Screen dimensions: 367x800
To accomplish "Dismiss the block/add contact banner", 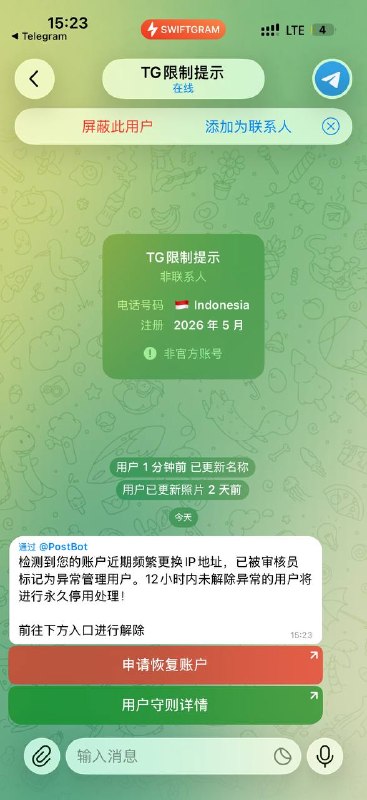I will pos(331,127).
